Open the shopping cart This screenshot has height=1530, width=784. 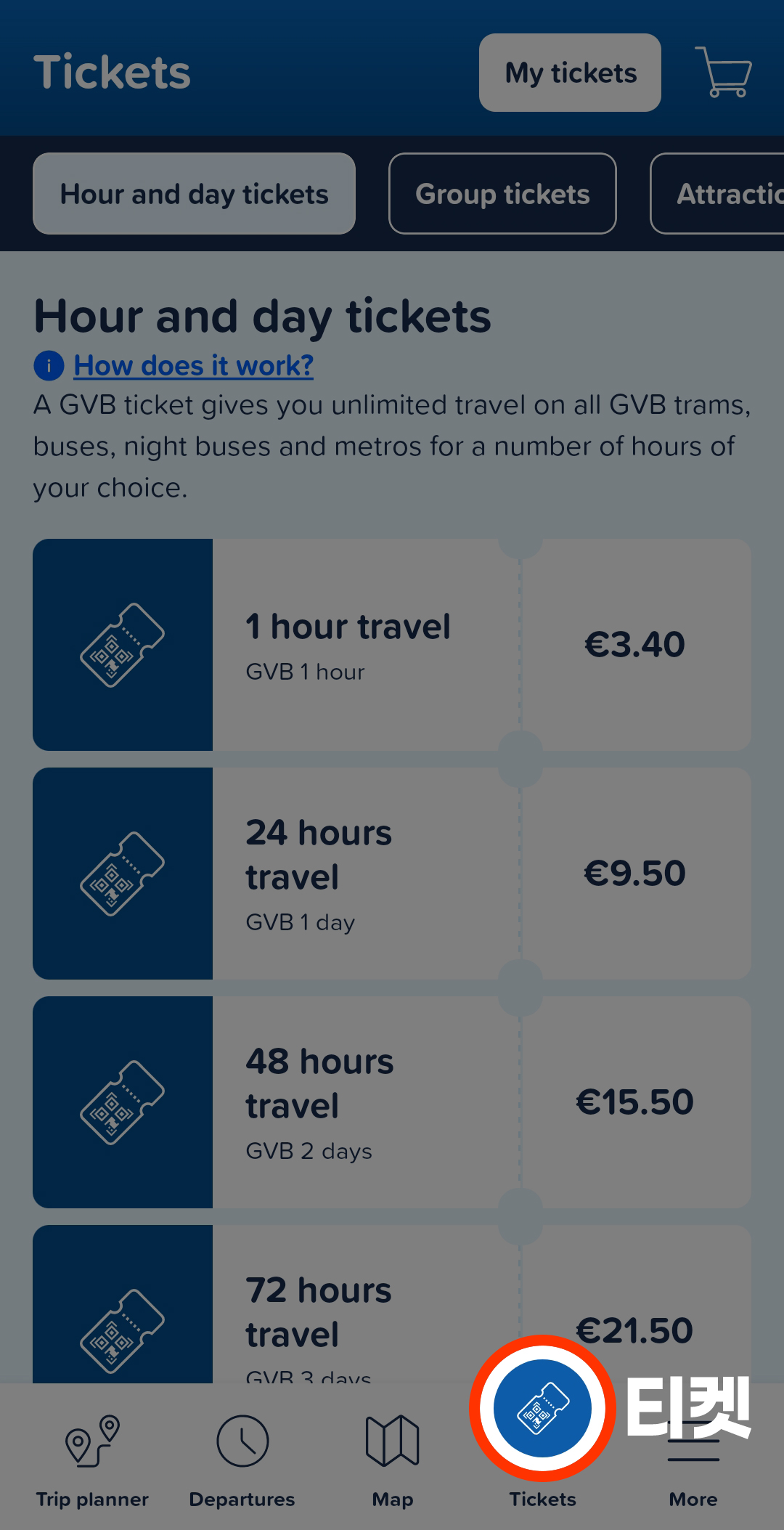[723, 72]
